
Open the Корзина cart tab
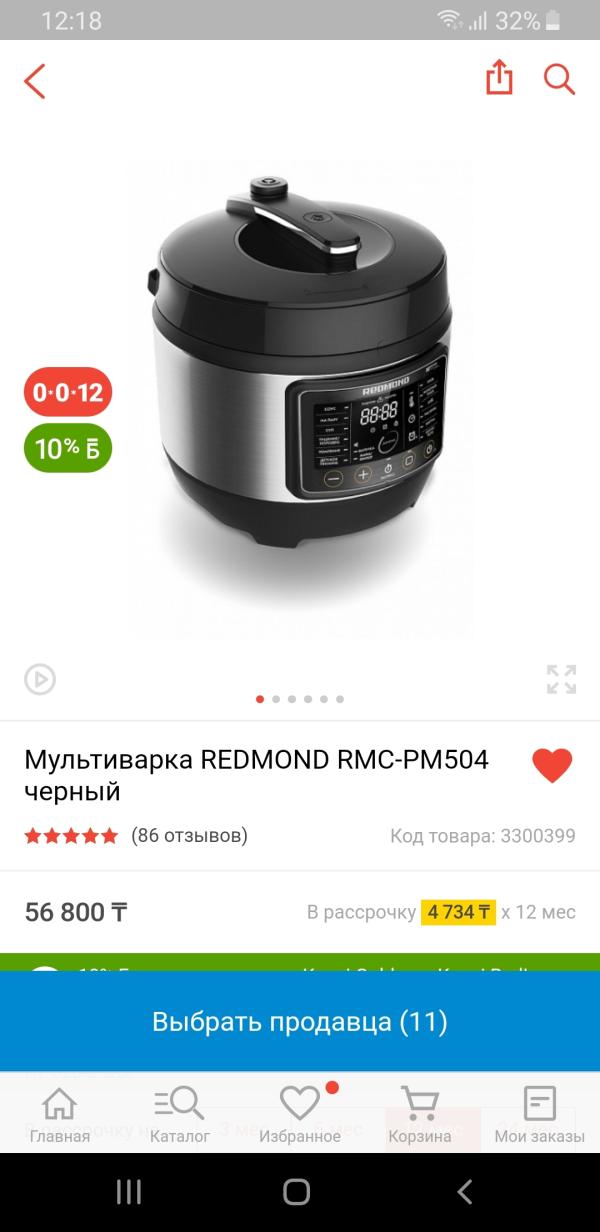(x=419, y=1114)
